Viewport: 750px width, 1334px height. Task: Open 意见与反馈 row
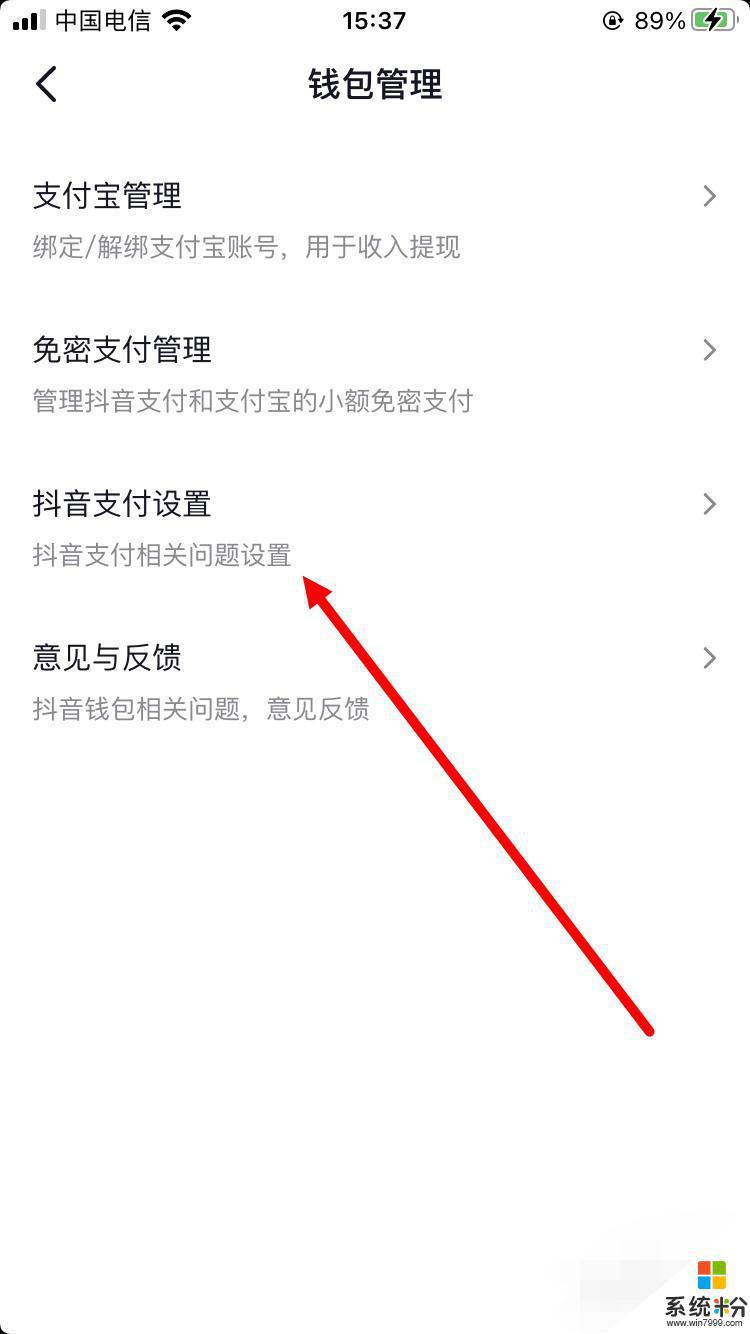[x=375, y=681]
